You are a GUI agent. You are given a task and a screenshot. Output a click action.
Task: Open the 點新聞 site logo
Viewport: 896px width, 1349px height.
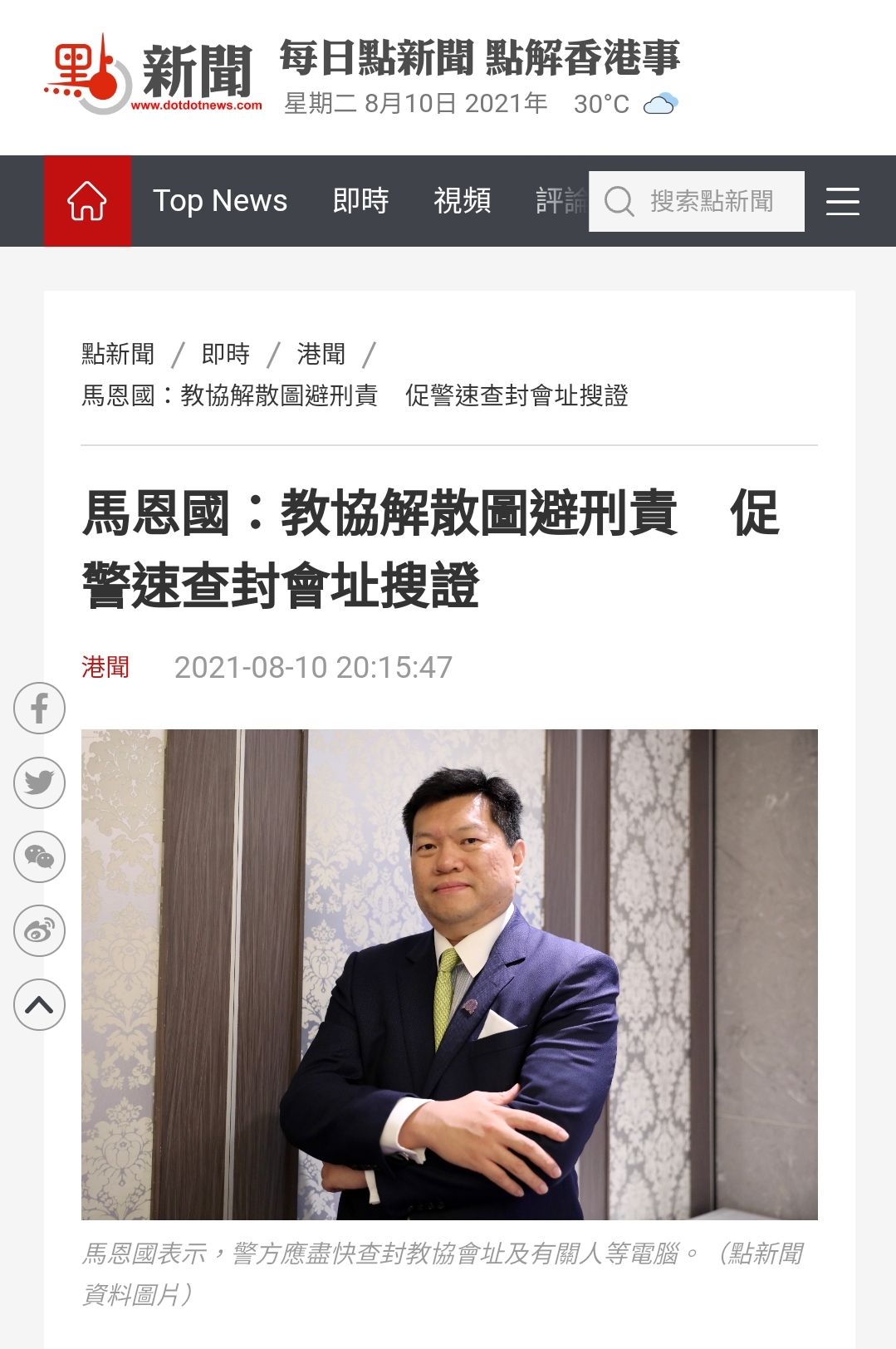coord(154,75)
